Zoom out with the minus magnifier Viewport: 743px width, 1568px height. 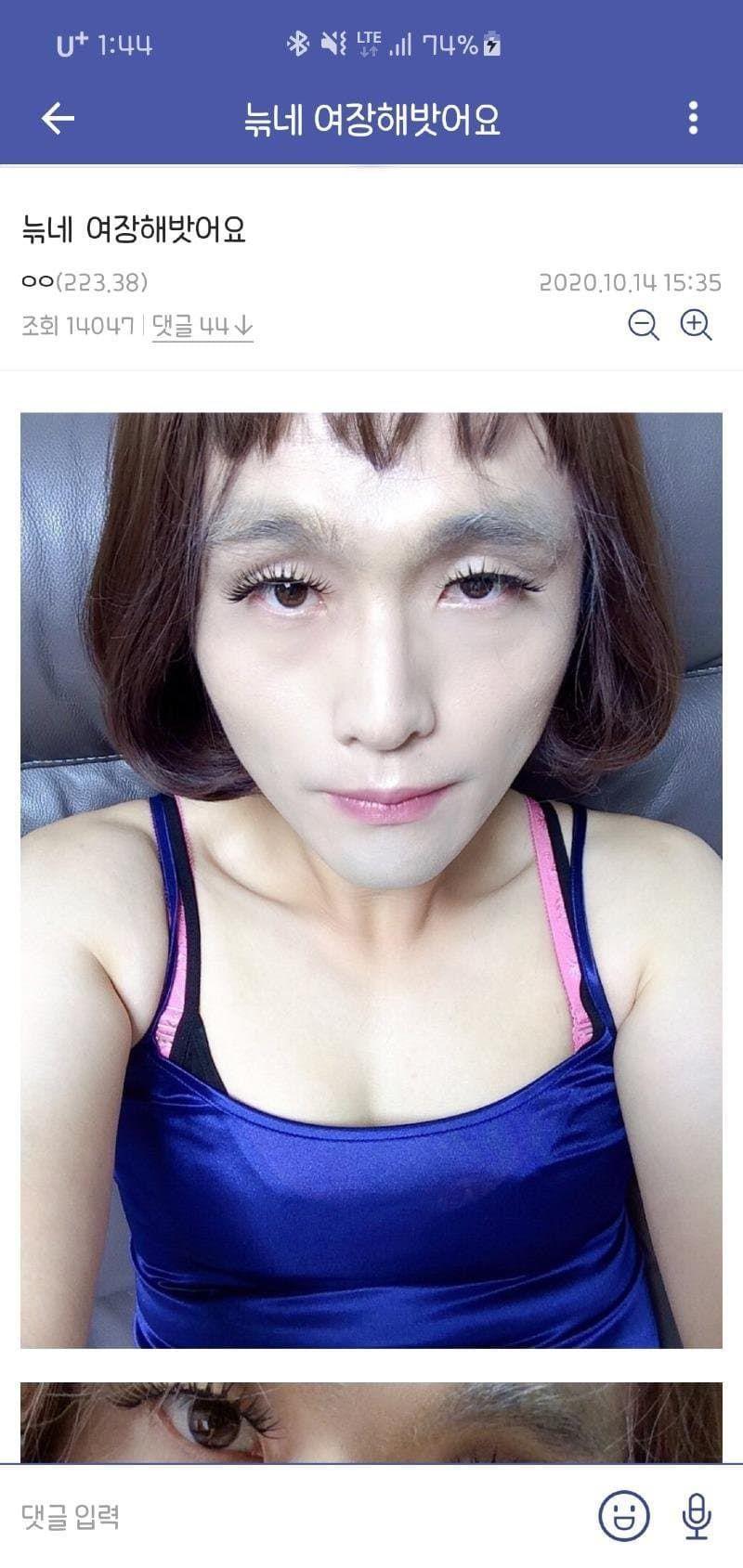click(x=643, y=325)
